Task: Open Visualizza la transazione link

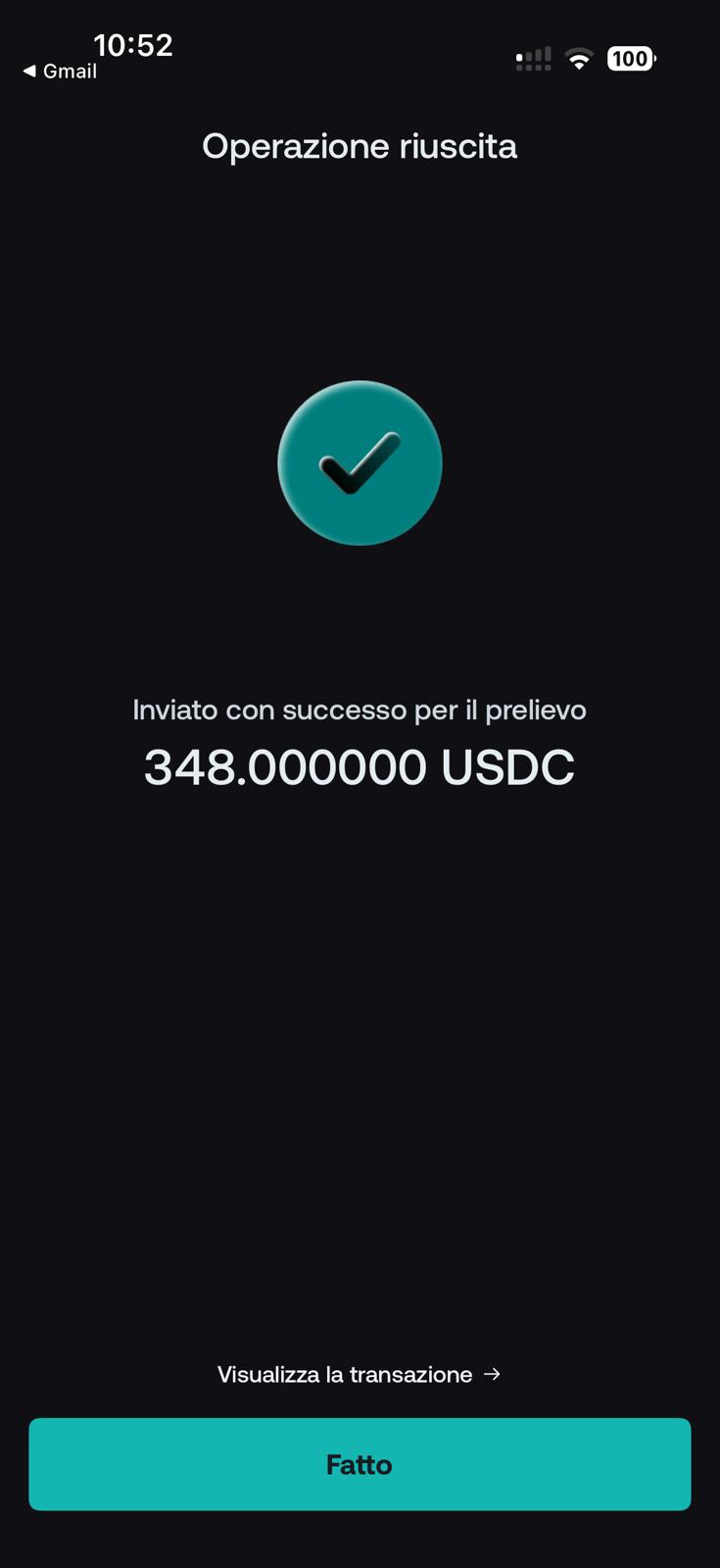Action: coord(345,1374)
